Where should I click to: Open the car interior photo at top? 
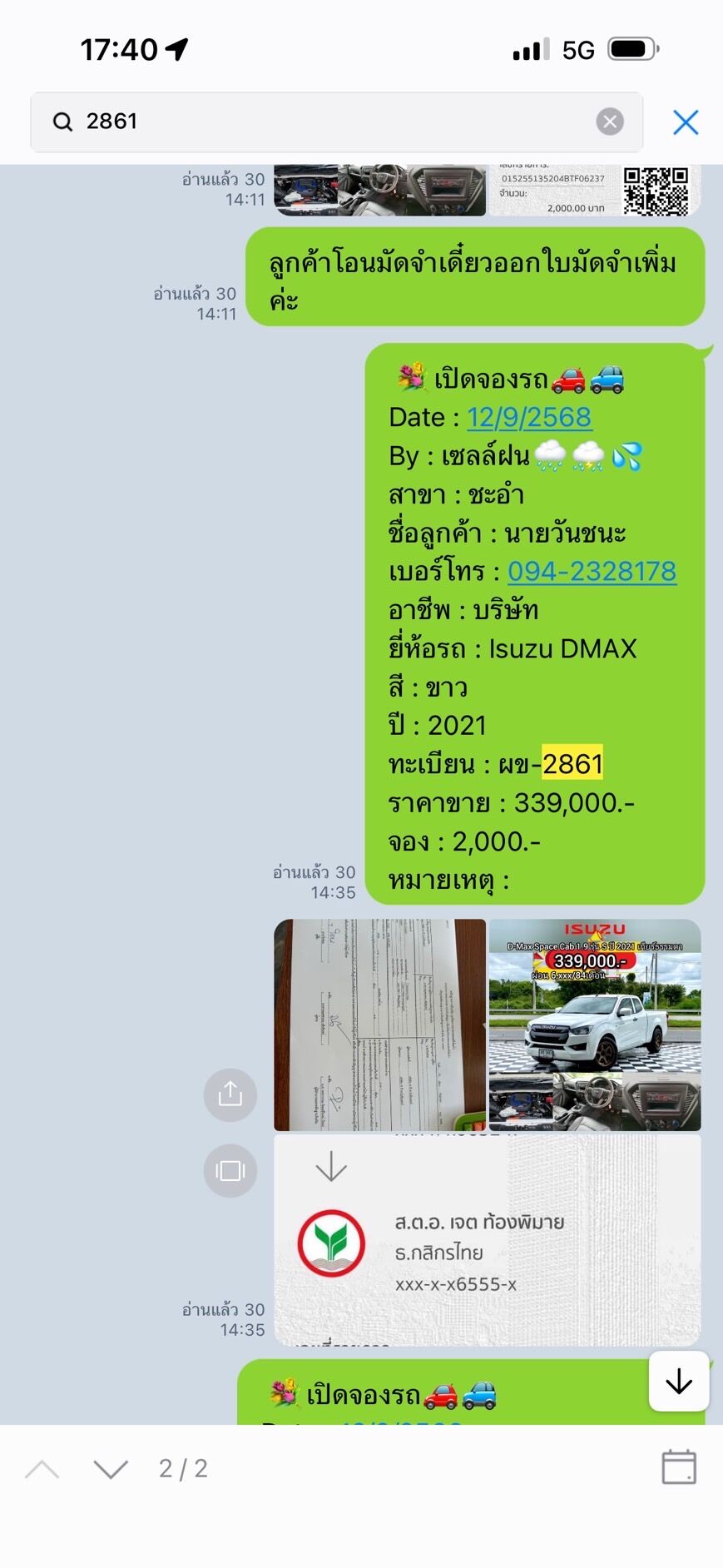point(379,191)
